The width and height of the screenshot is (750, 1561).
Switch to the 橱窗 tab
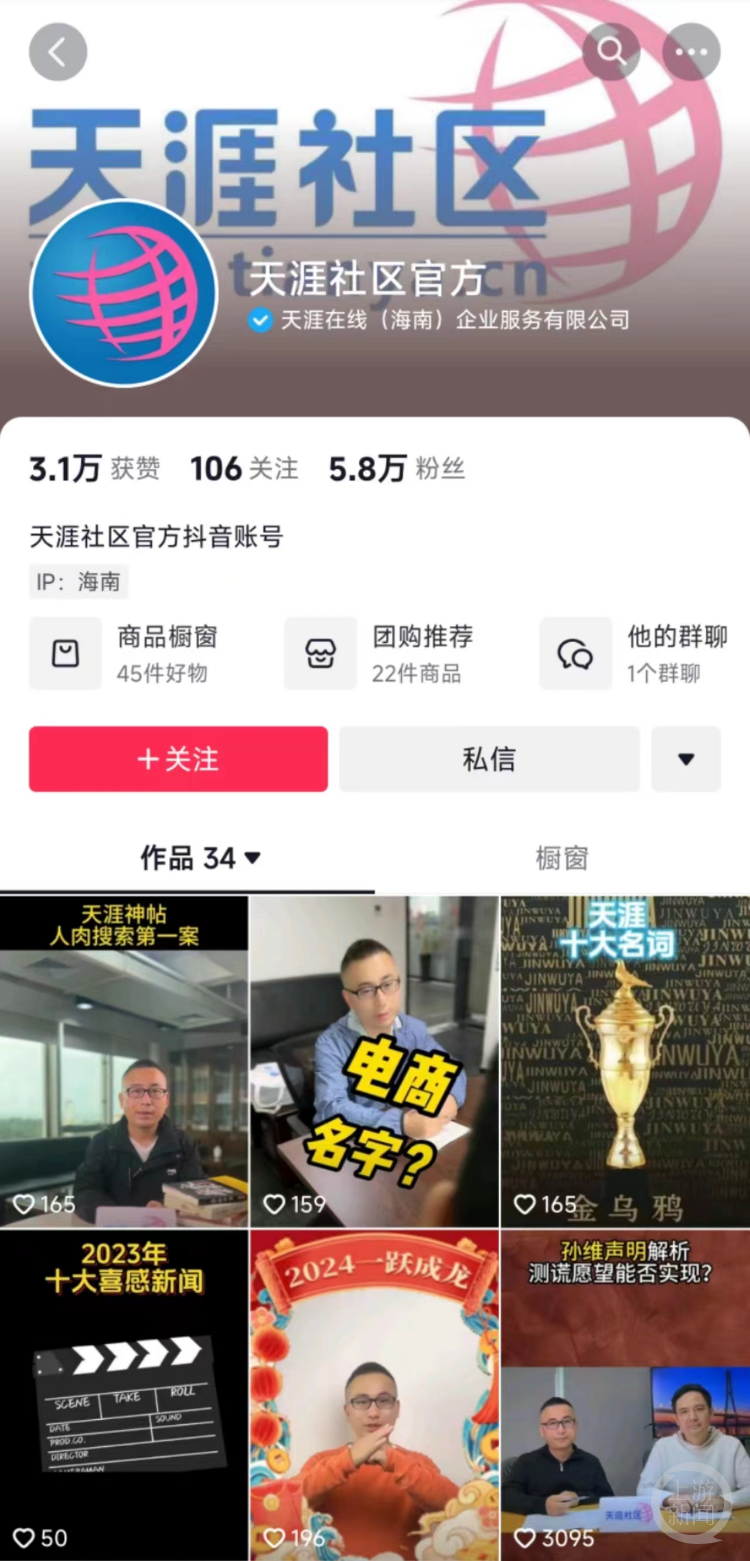point(561,858)
